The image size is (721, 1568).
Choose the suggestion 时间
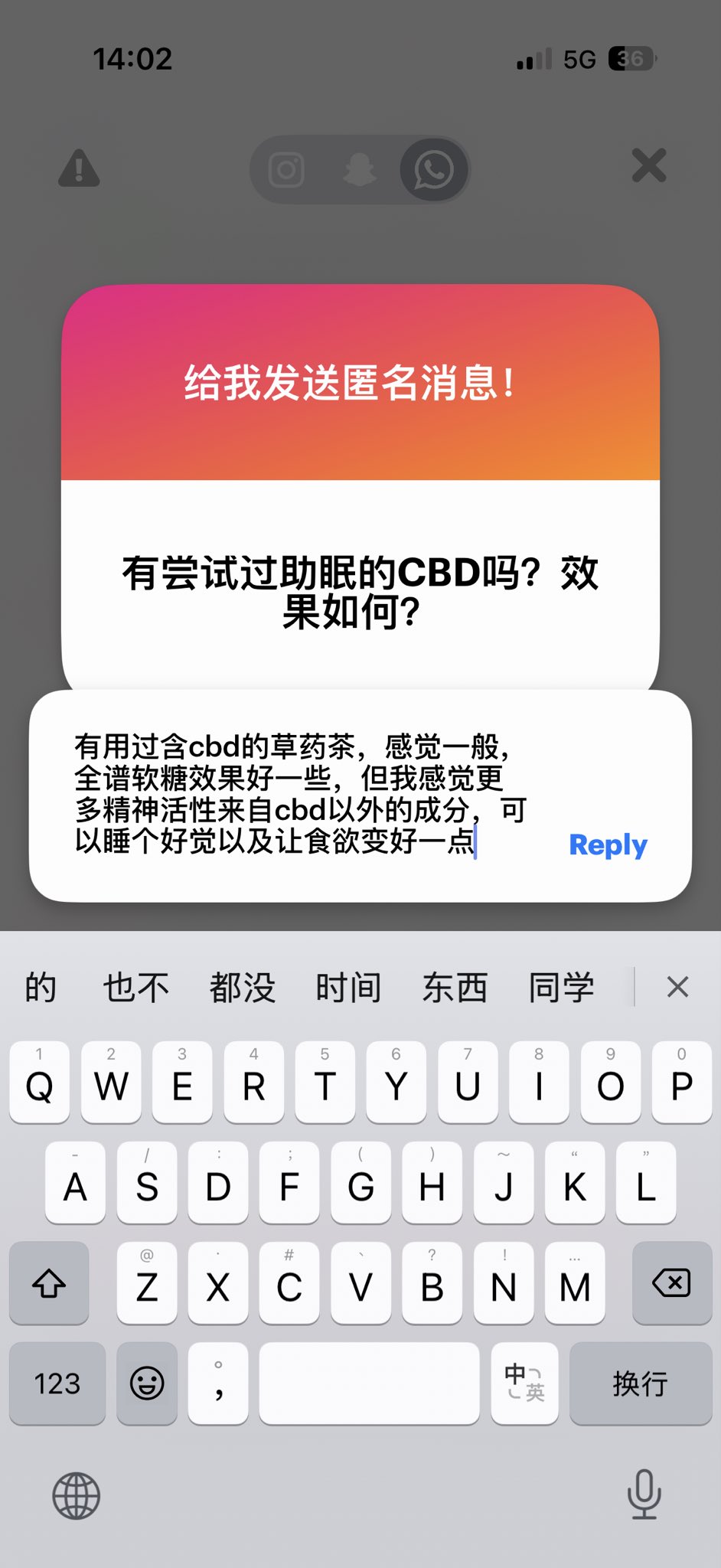coord(348,988)
